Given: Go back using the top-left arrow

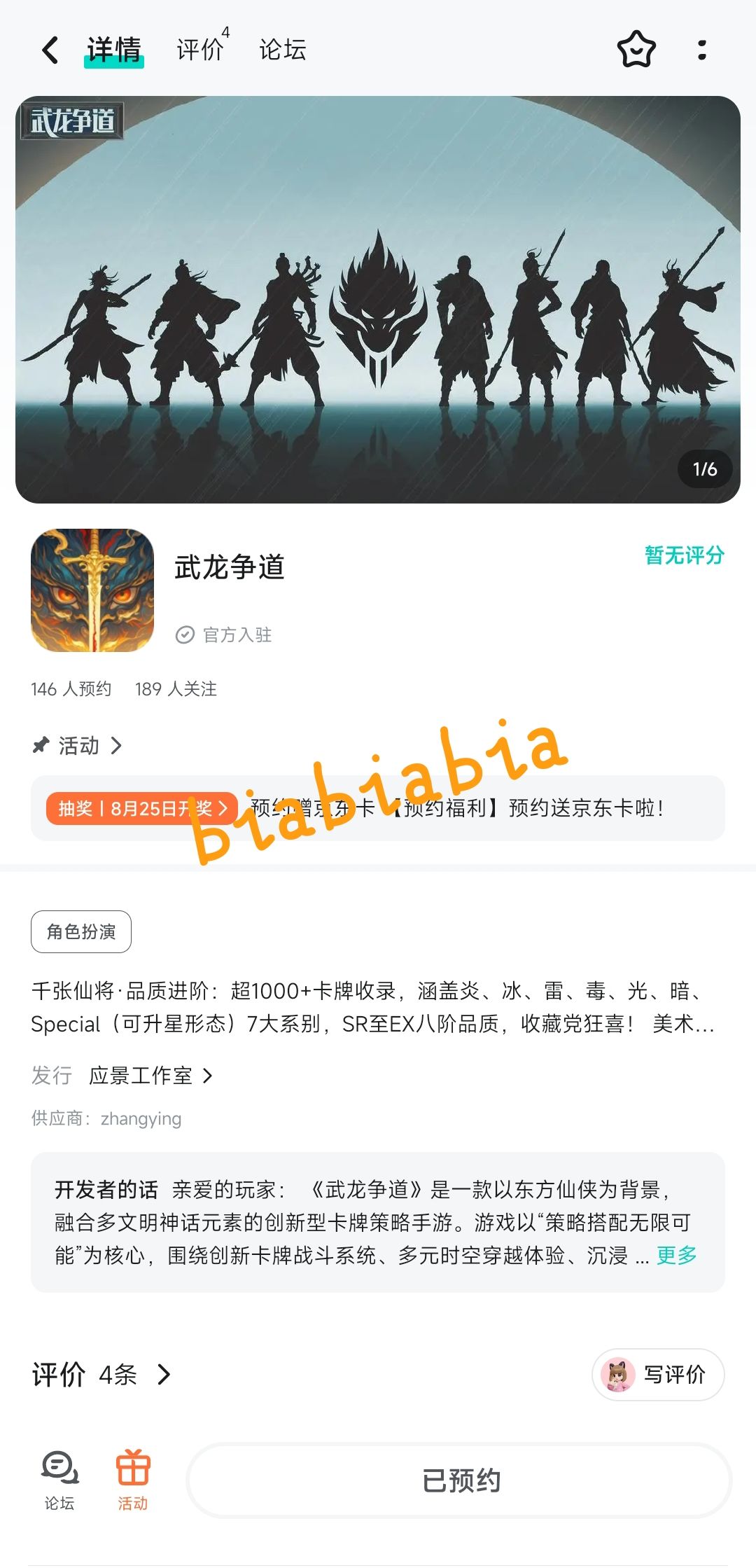Looking at the screenshot, I should [50, 50].
